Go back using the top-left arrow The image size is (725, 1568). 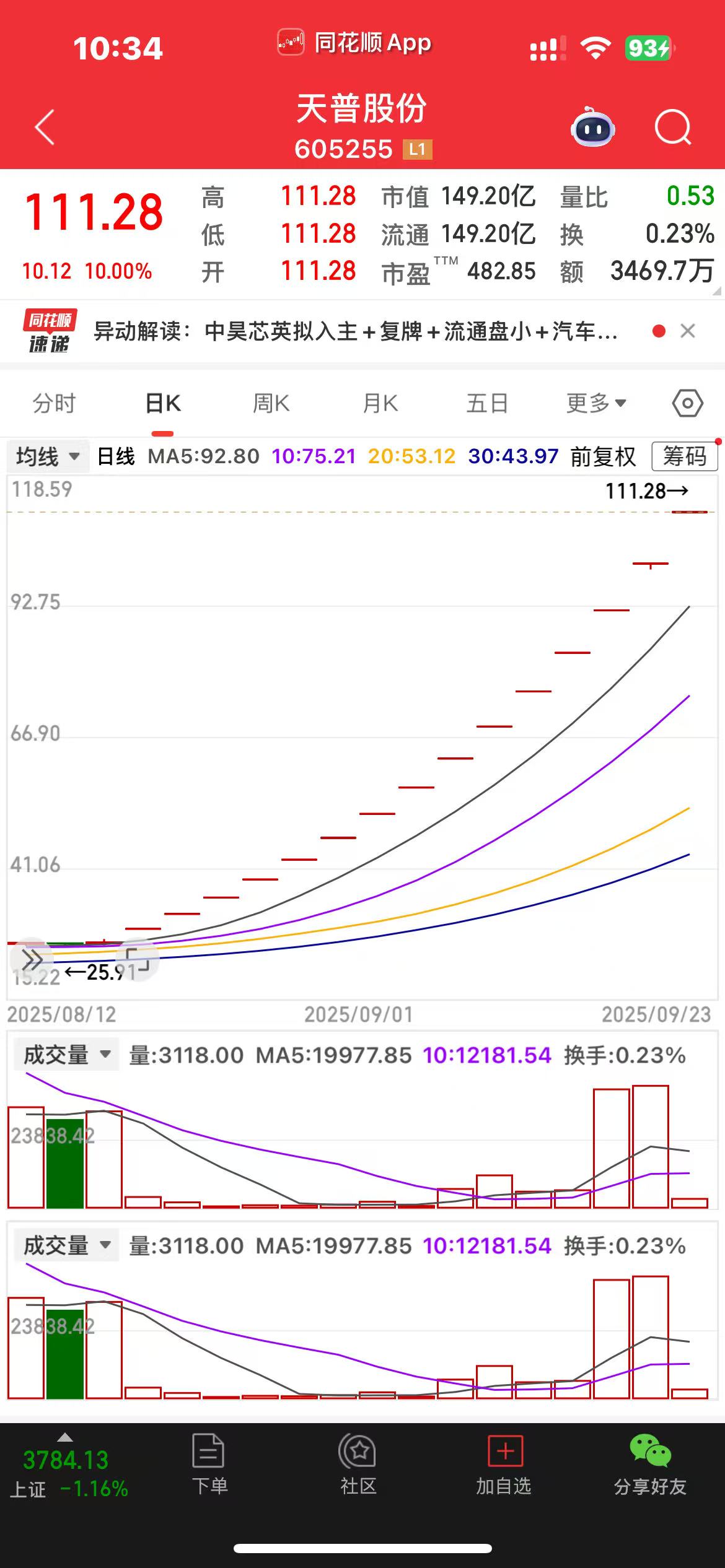pos(45,128)
